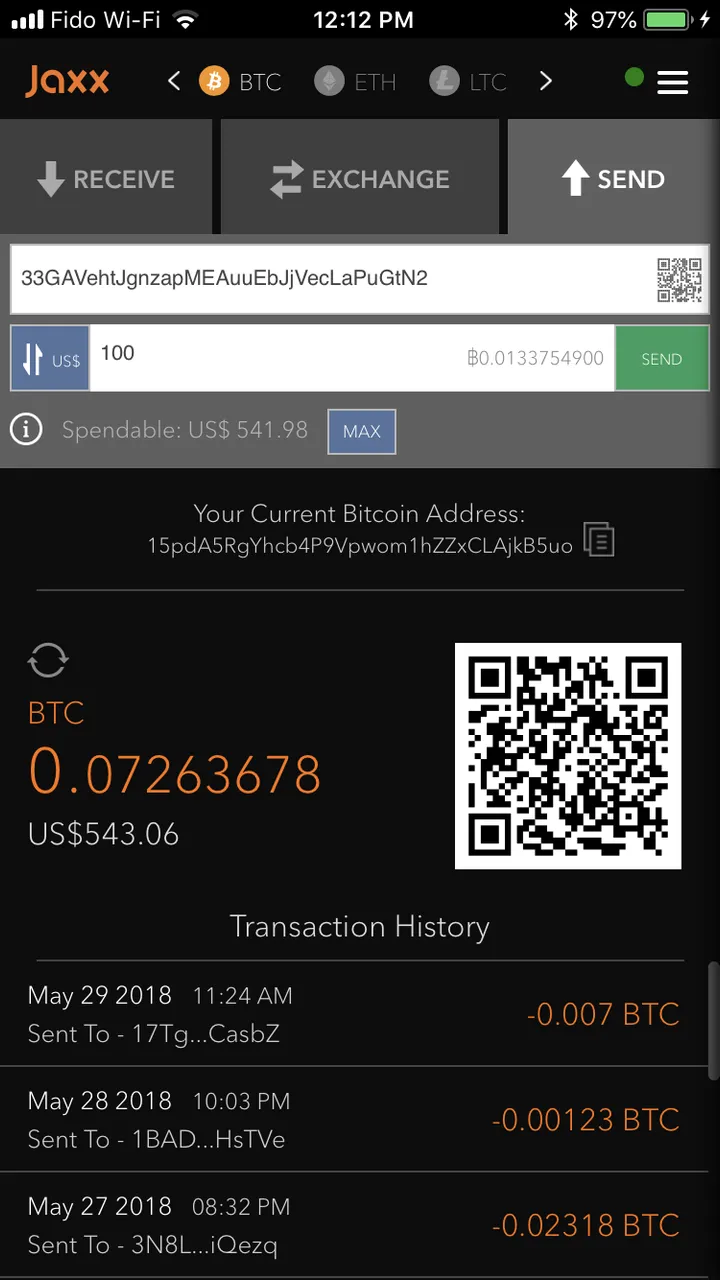Screen dimensions: 720x1280
Task: Show more coins with right arrow
Action: 545,81
